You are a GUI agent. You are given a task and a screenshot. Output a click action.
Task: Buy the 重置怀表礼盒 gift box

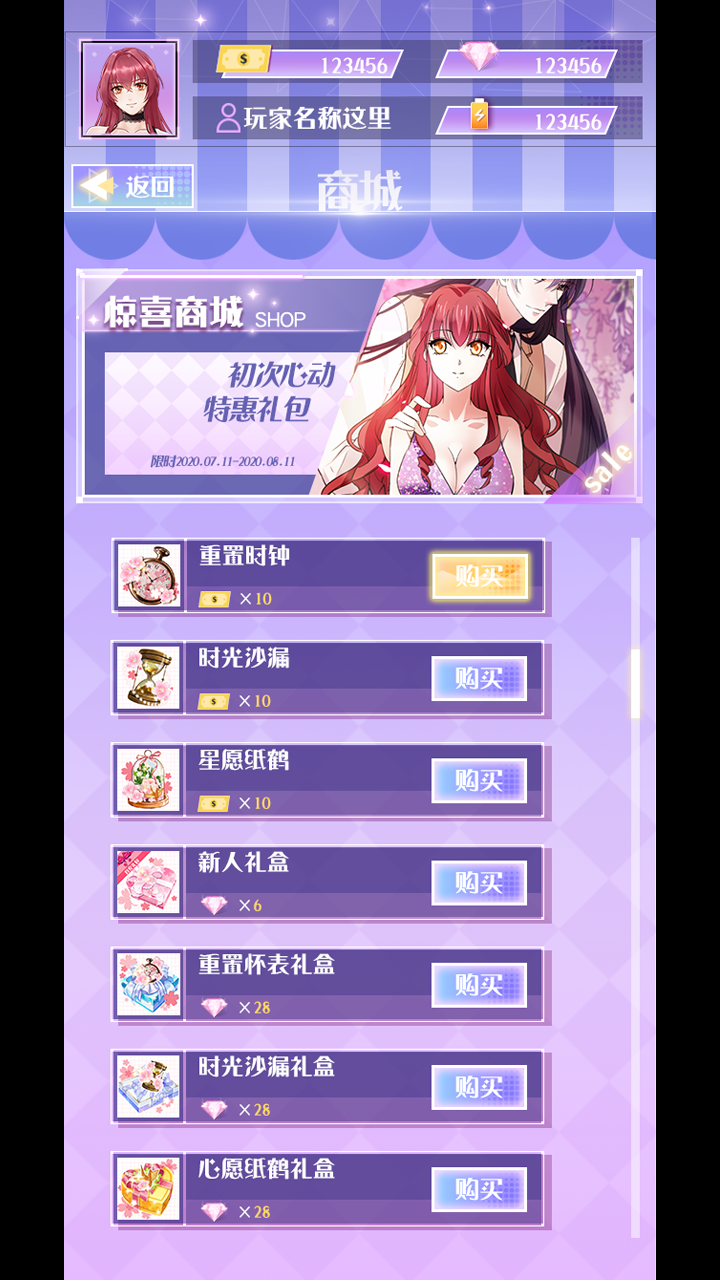(479, 985)
